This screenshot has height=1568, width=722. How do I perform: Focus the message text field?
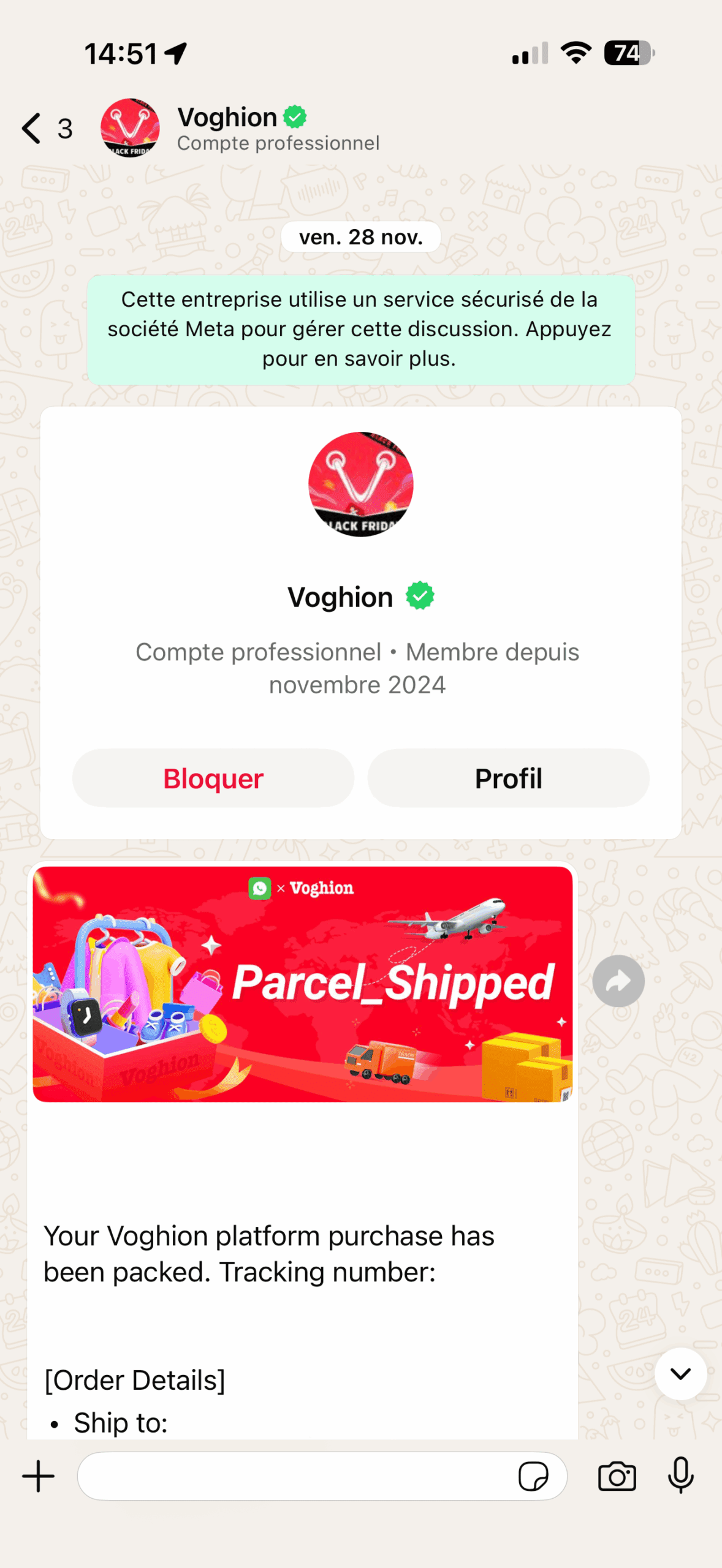tap(294, 1476)
